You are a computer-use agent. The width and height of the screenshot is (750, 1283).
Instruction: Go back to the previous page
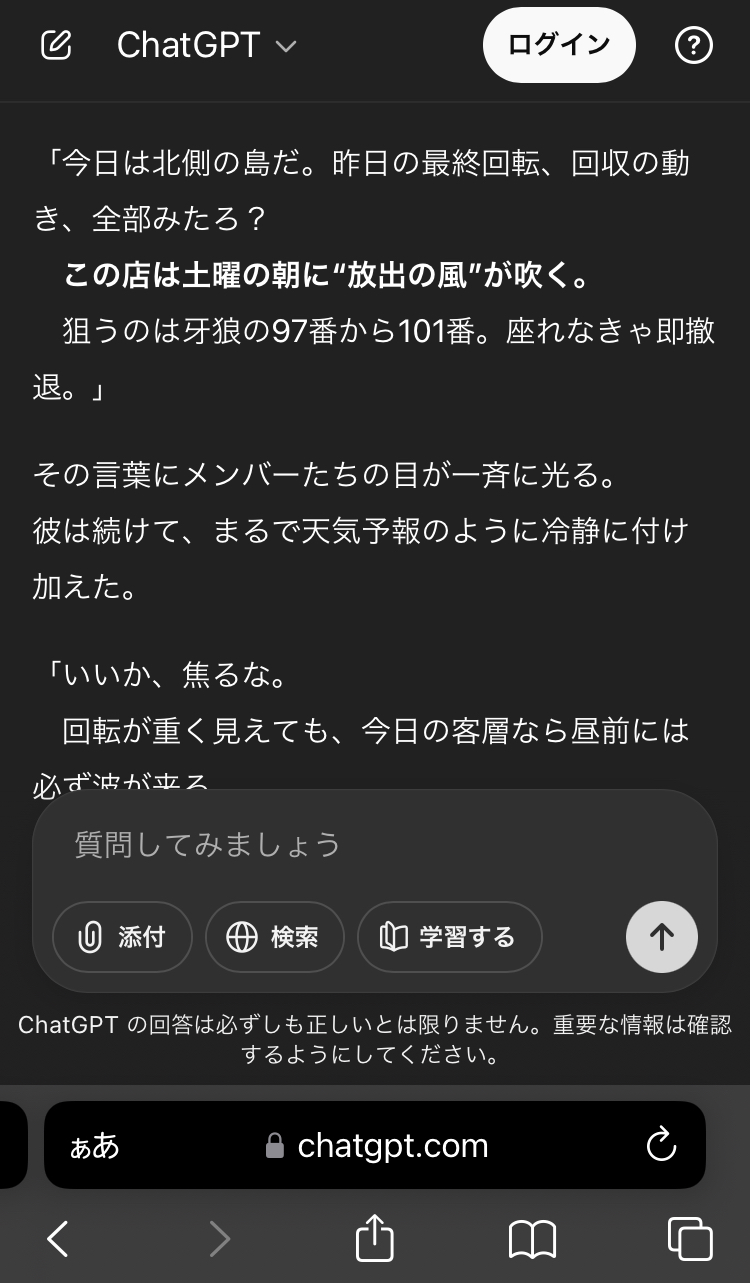pyautogui.click(x=58, y=1240)
